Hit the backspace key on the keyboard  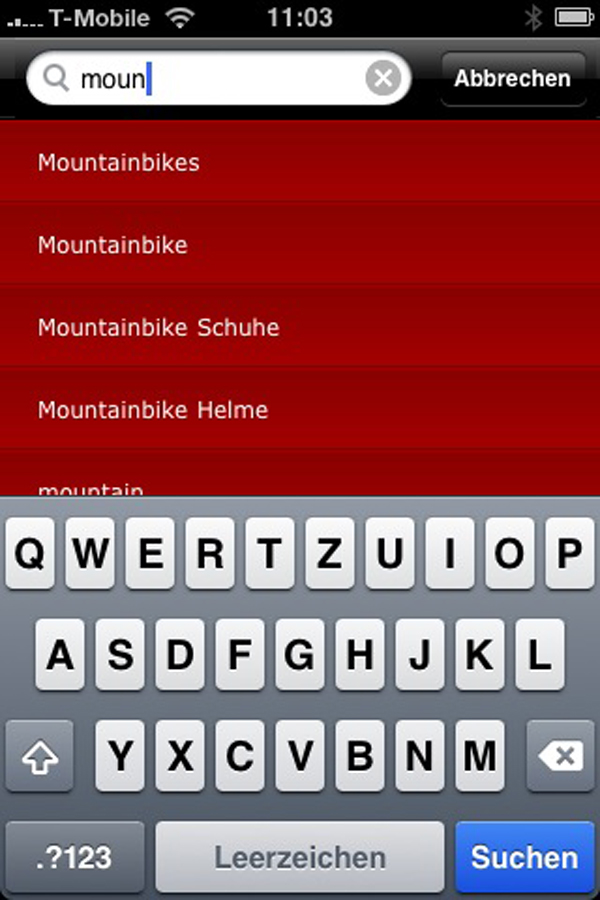point(559,756)
